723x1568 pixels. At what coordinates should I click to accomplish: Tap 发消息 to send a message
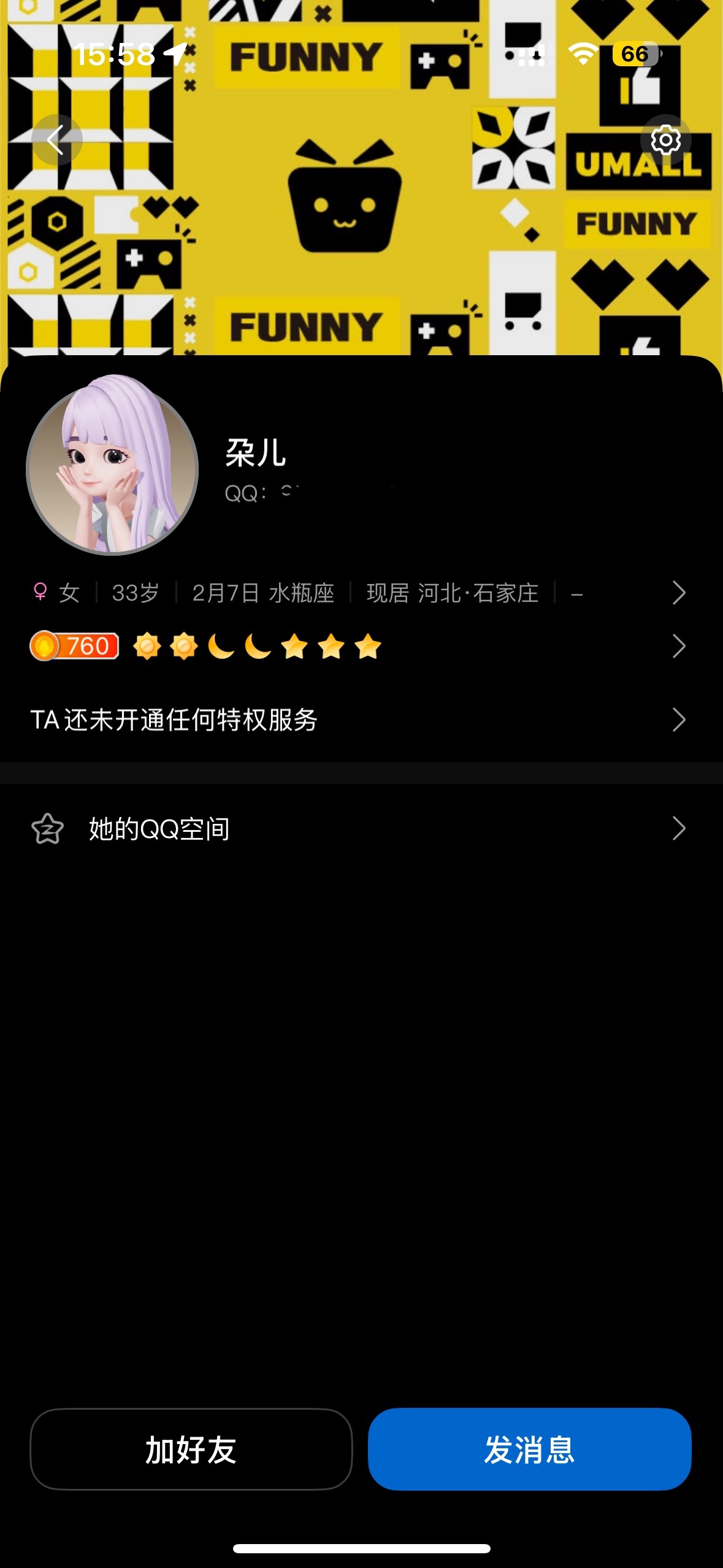529,1450
